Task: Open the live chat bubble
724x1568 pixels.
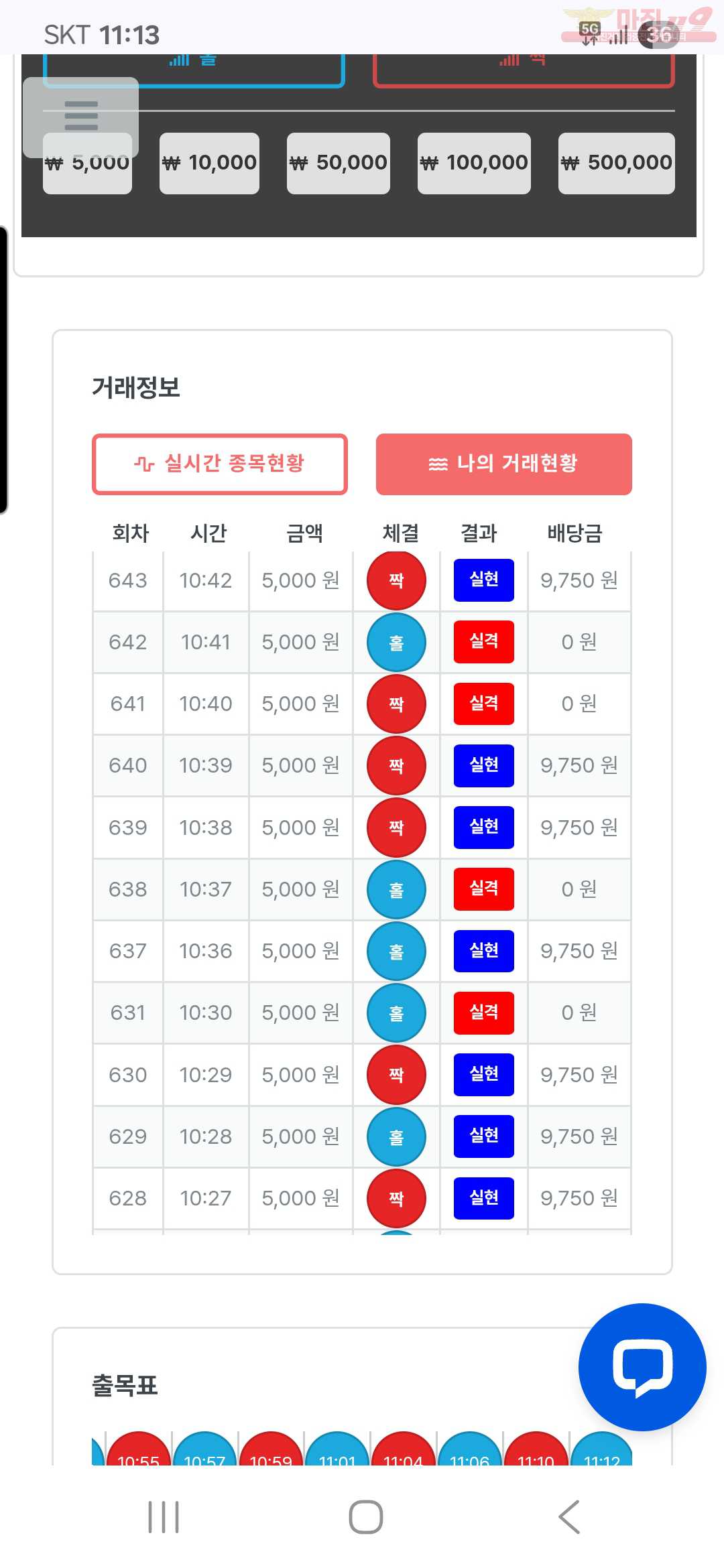Action: coord(642,1366)
